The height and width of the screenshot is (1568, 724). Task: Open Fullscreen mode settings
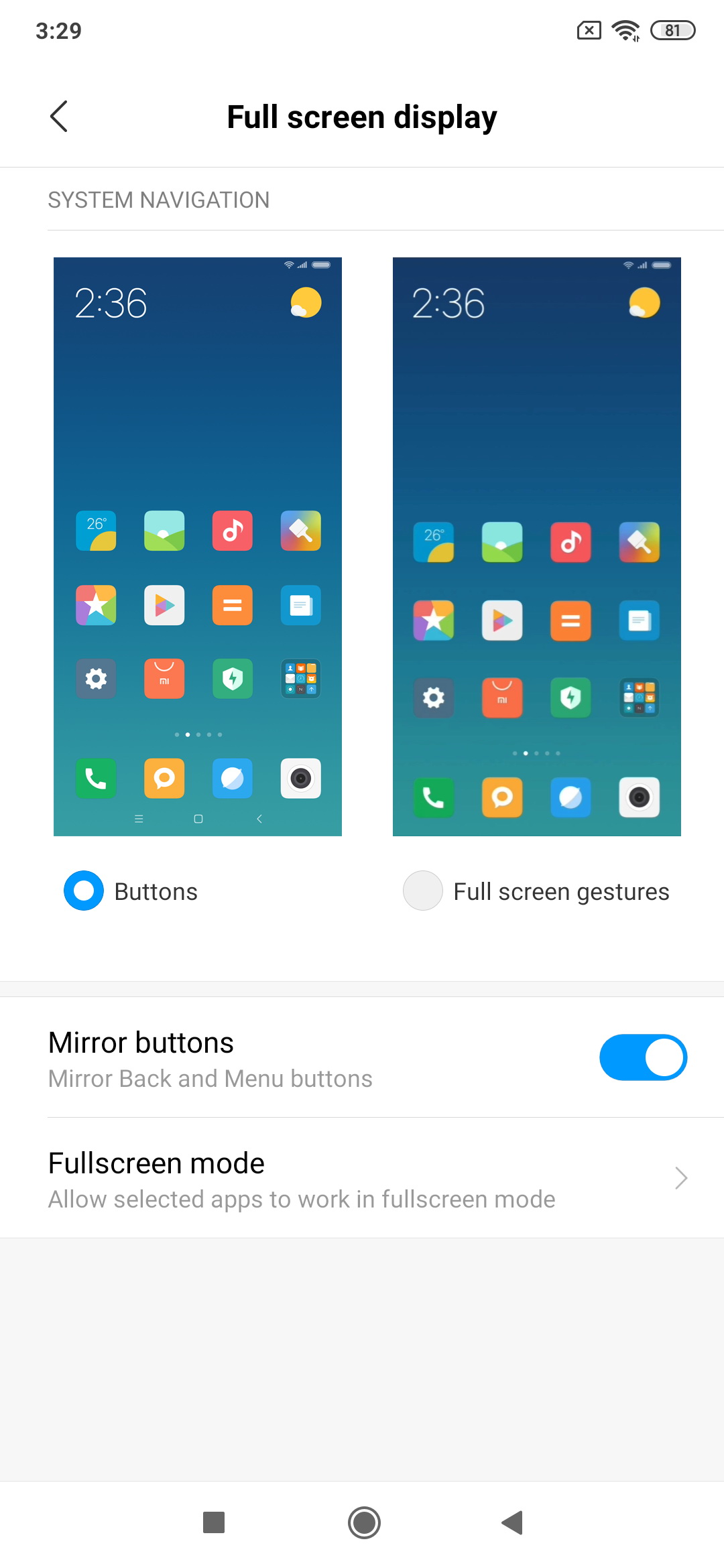click(x=362, y=1178)
